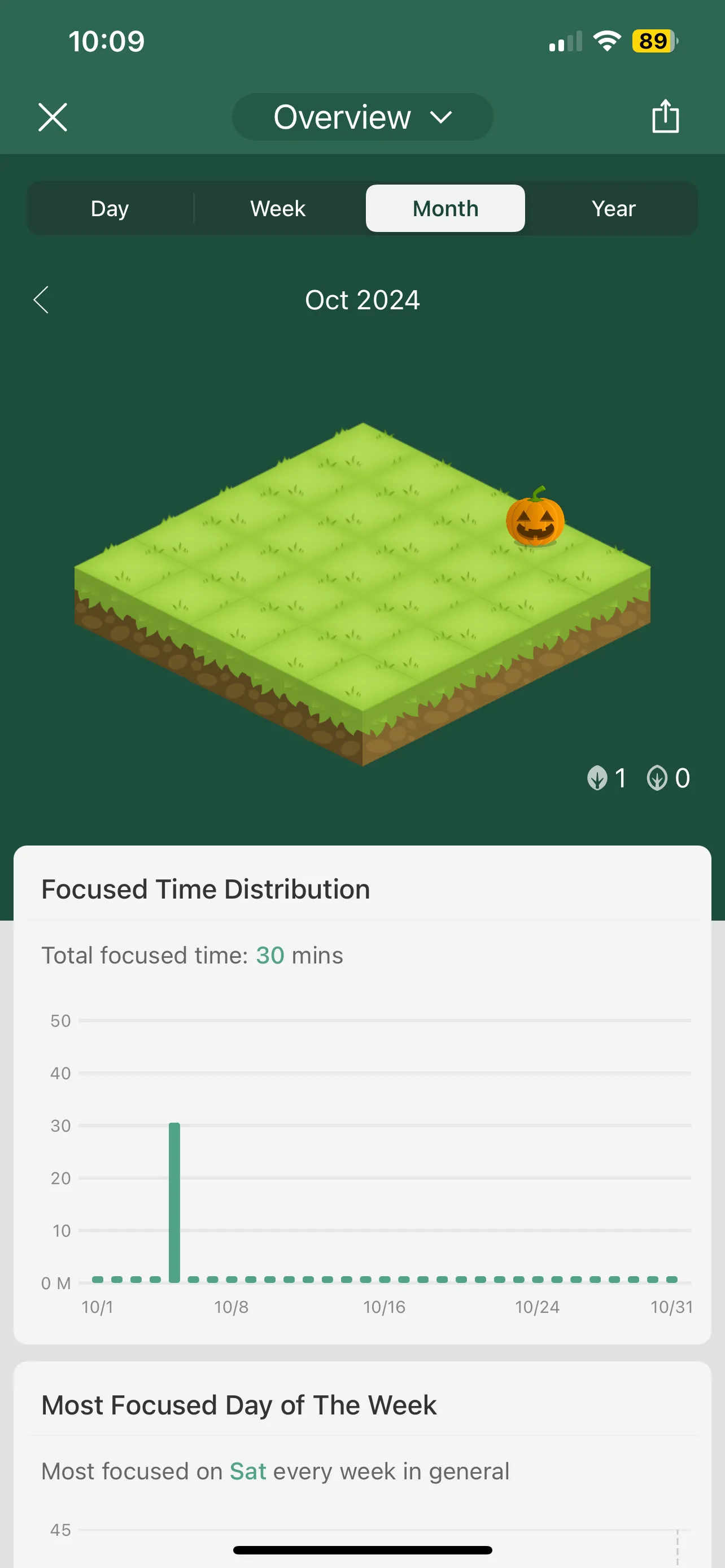Switch to the Week tab
725x1568 pixels.
point(278,209)
